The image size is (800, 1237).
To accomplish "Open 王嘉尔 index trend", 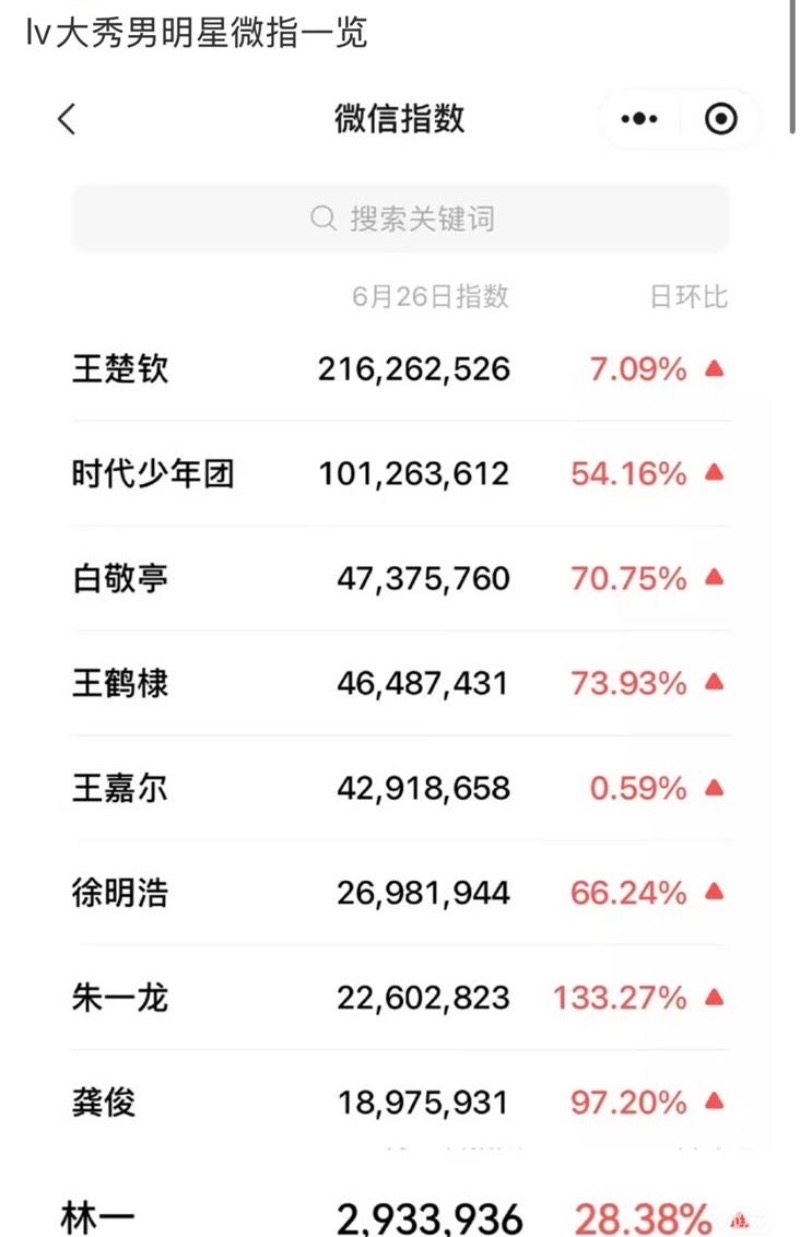I will [400, 788].
